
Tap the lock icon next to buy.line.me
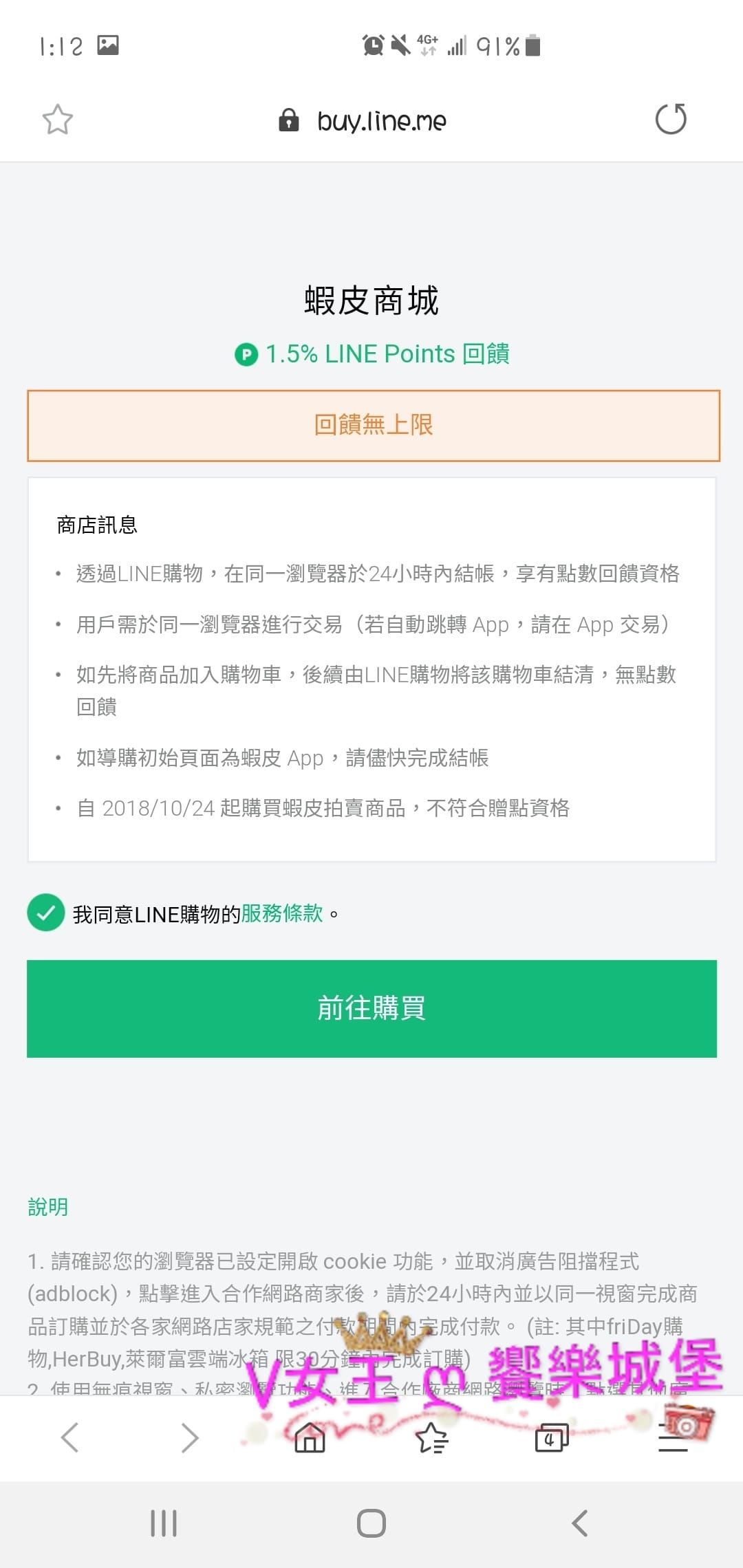290,119
